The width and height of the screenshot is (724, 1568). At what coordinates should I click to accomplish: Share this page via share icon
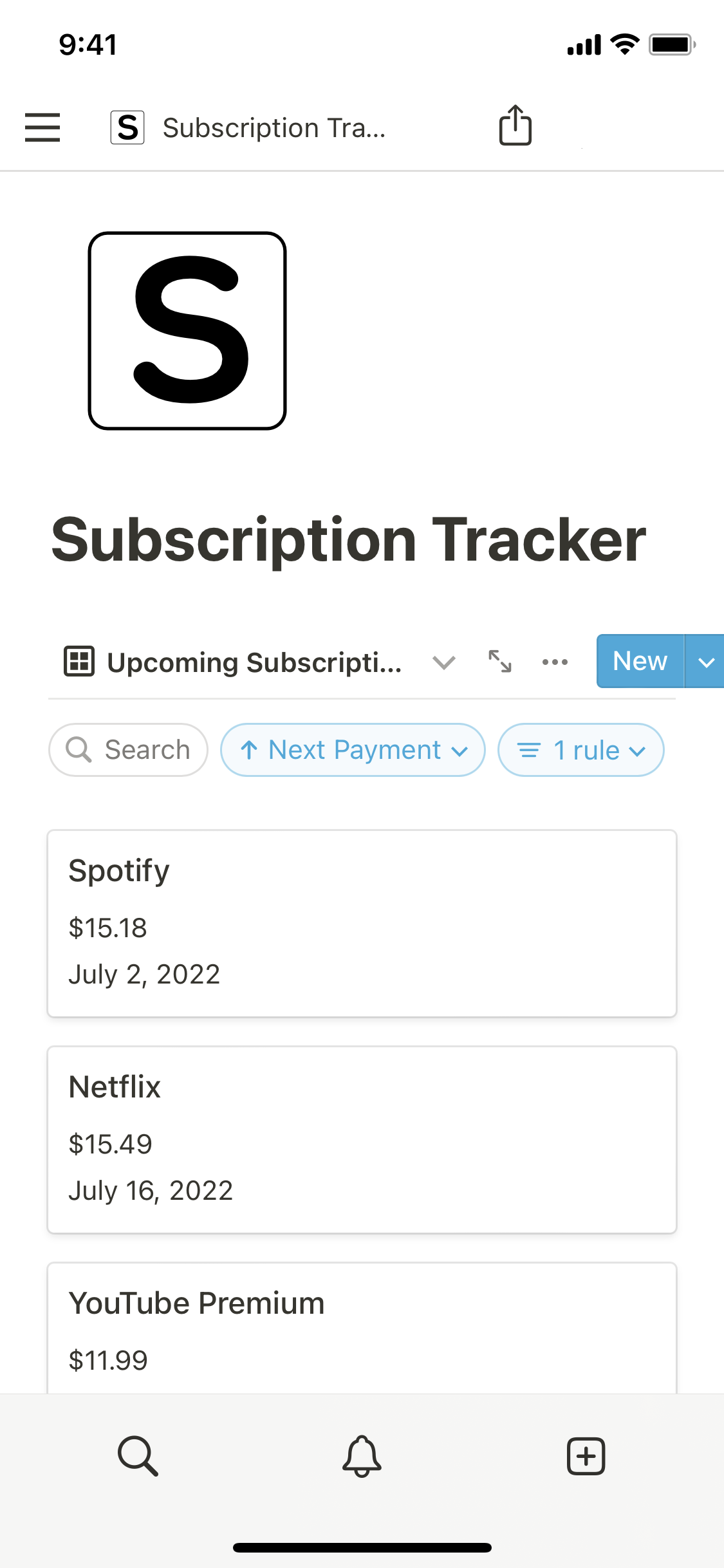(515, 126)
